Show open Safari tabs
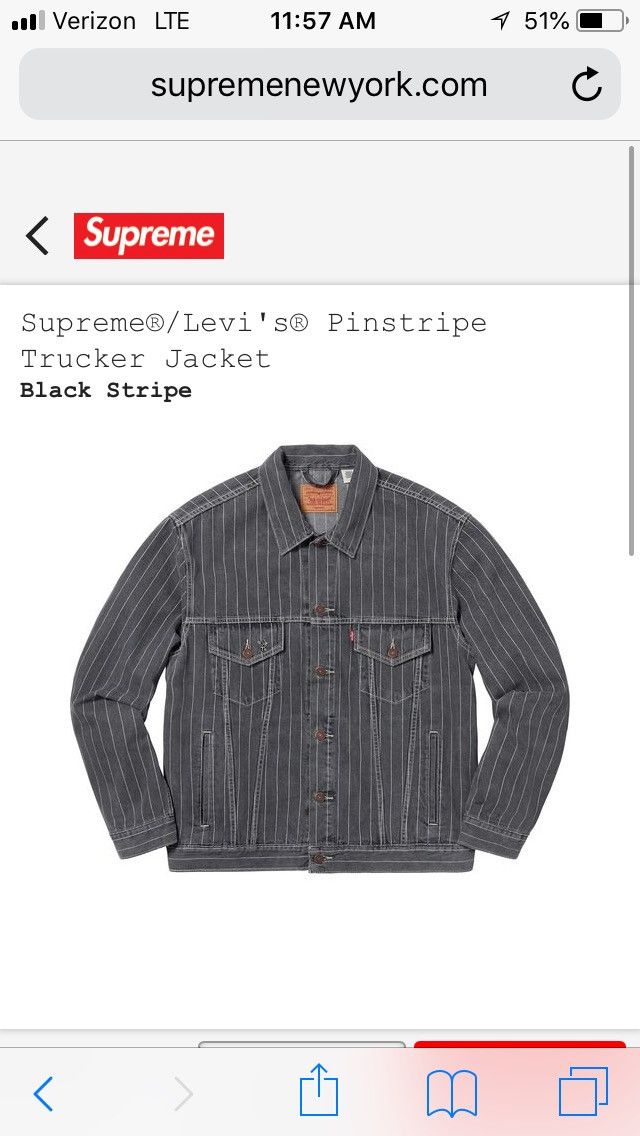Image resolution: width=640 pixels, height=1136 pixels. tap(583, 1092)
